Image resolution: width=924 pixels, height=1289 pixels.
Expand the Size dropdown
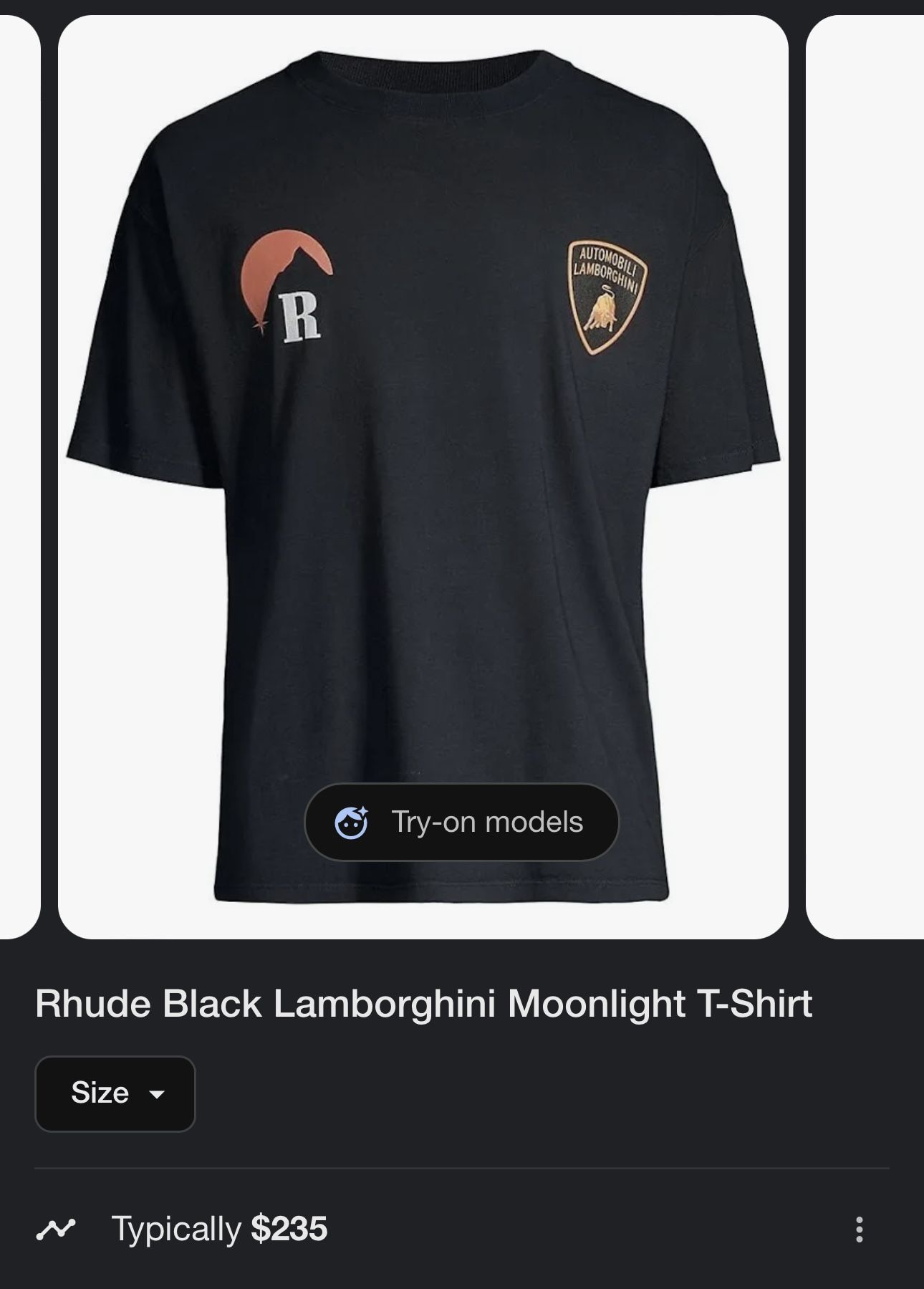tap(115, 1093)
